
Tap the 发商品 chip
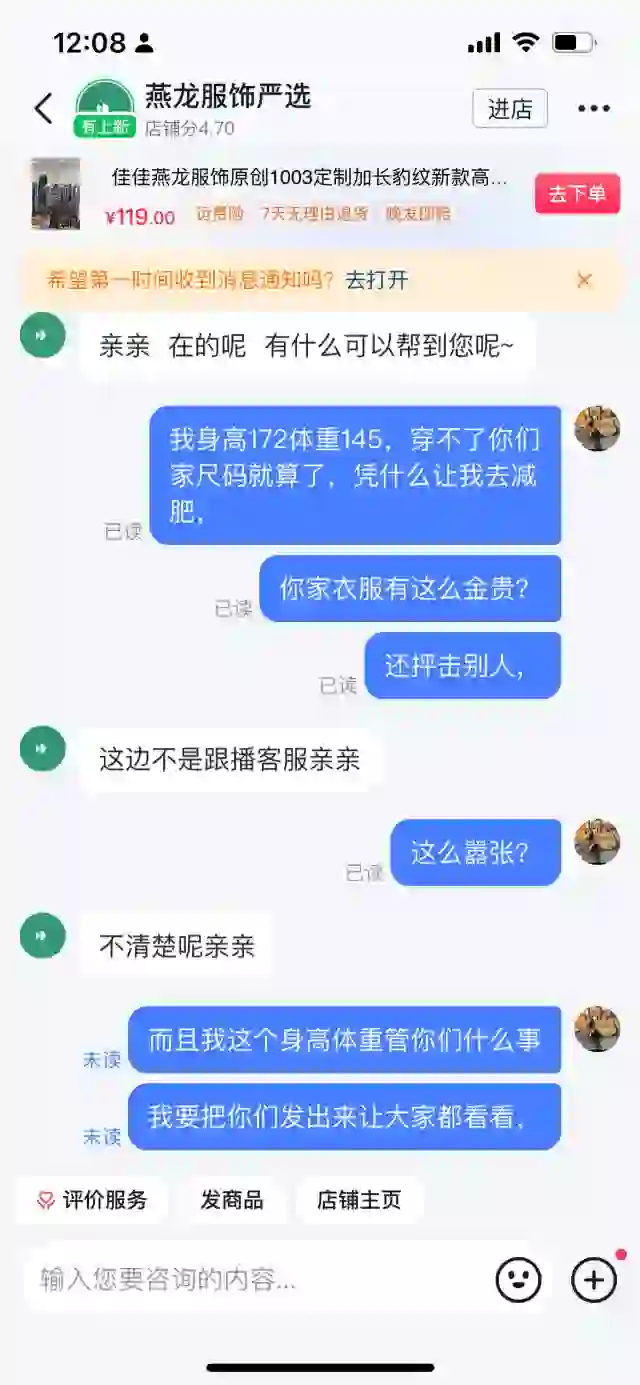(231, 1200)
